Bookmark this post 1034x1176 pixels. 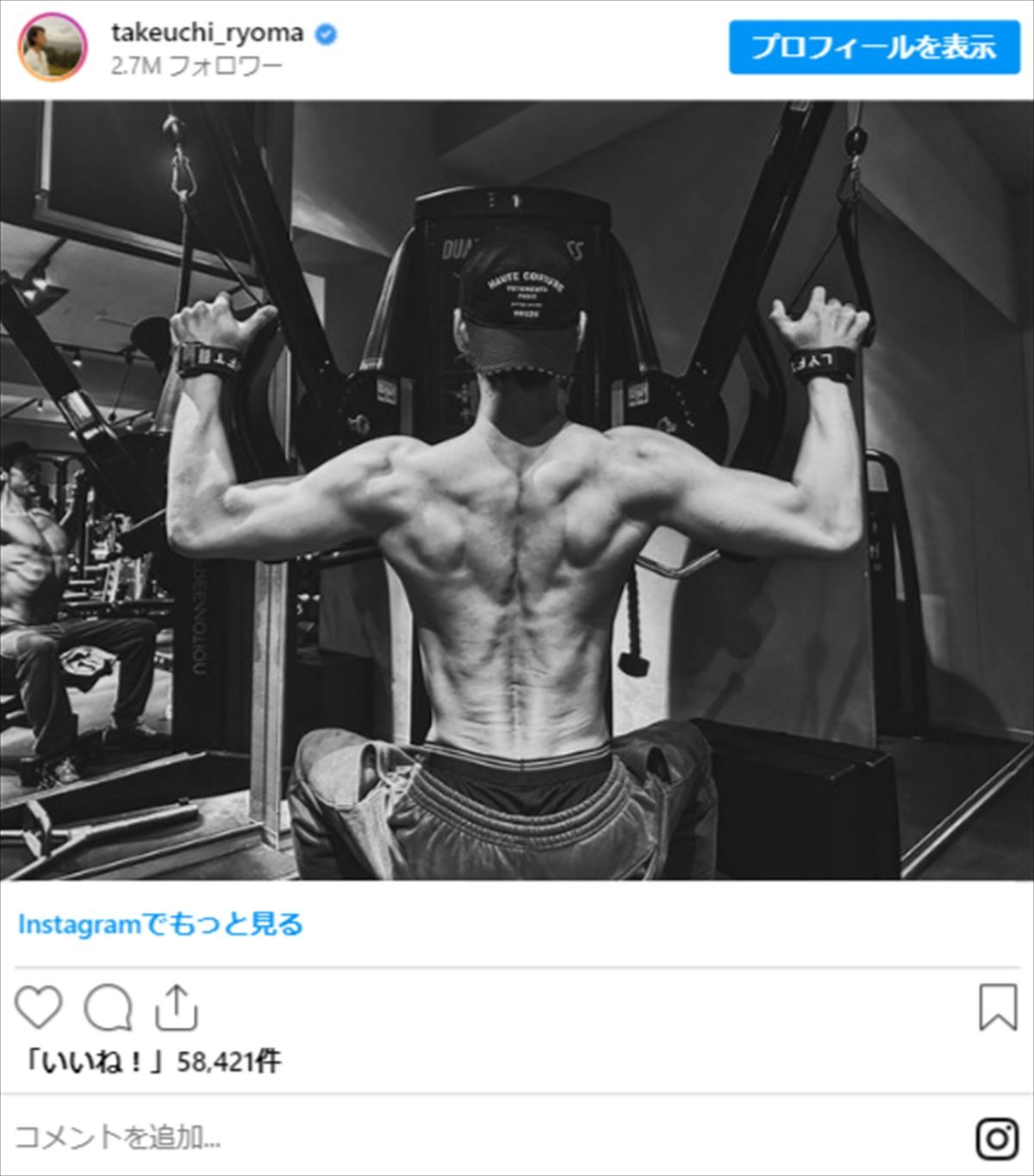997,1007
